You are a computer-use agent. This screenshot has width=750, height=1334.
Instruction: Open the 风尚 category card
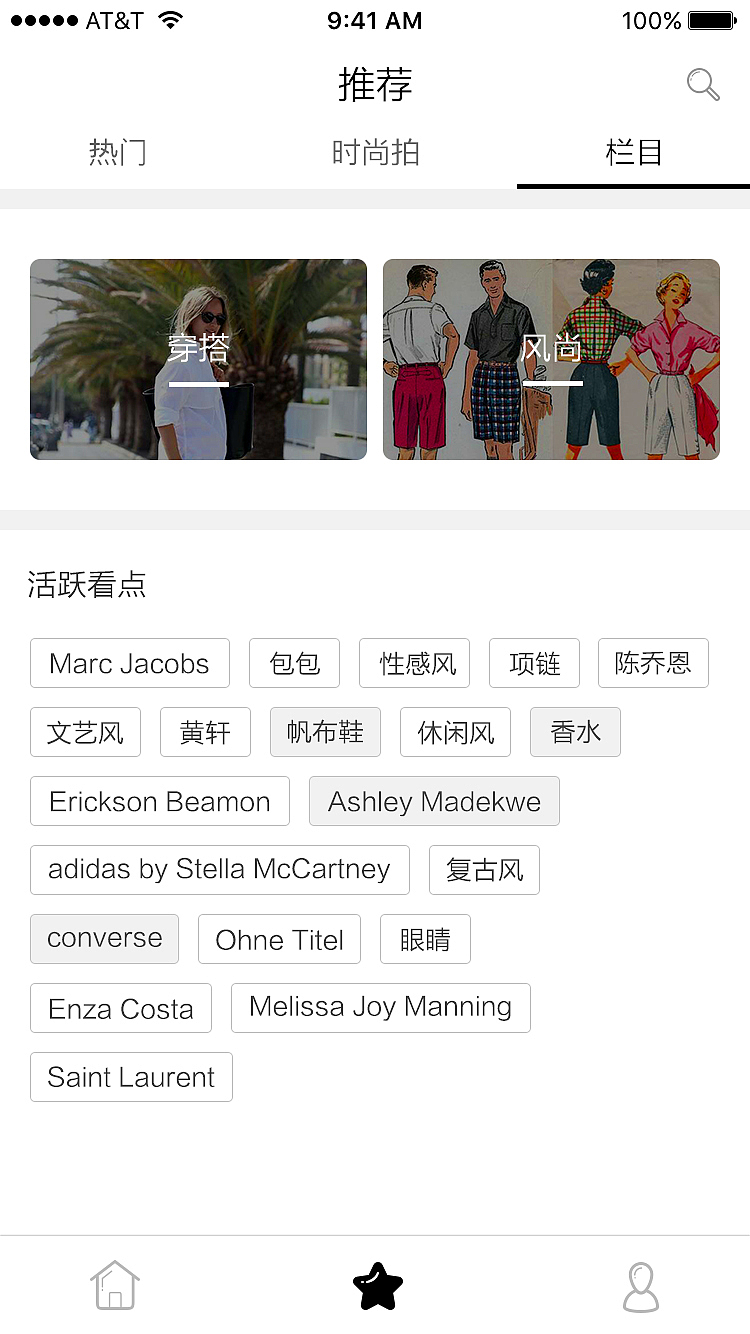coord(551,359)
